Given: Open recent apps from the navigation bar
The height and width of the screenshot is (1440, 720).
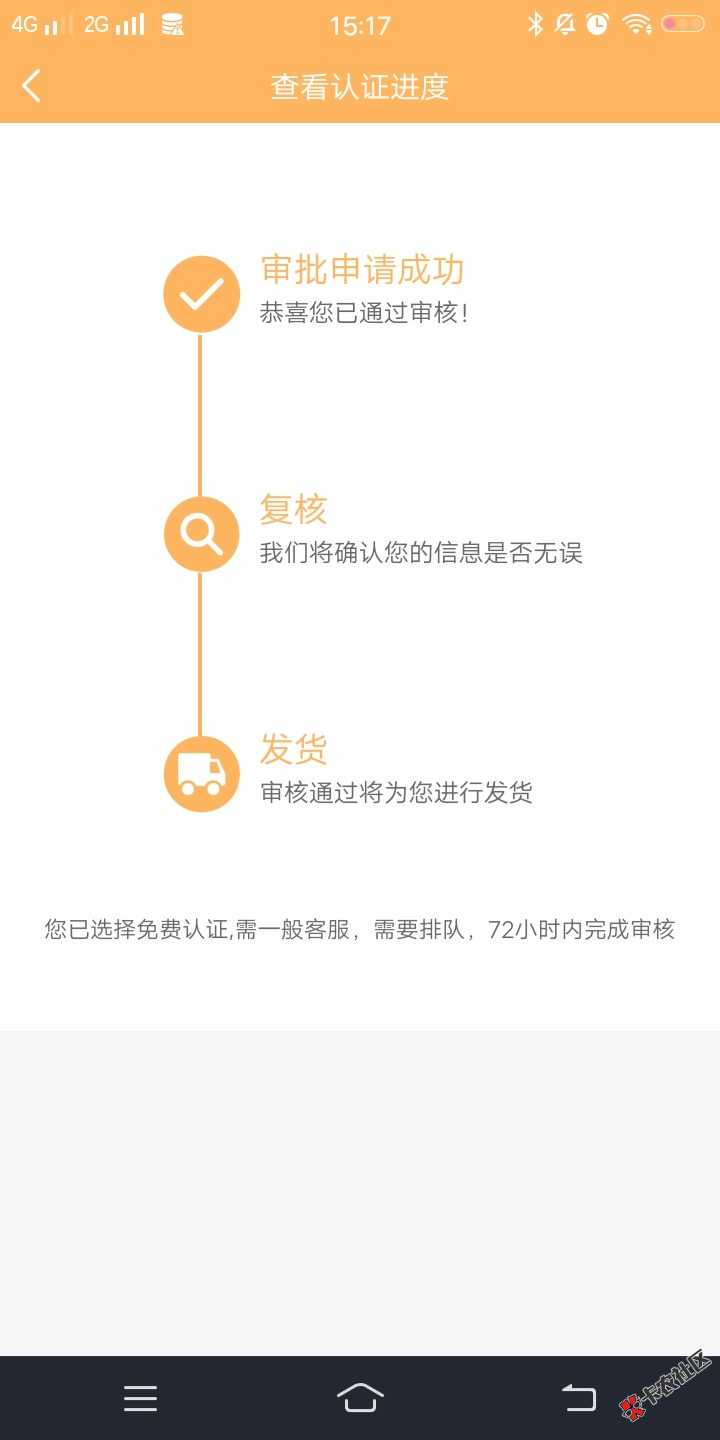Looking at the screenshot, I should 140,1398.
